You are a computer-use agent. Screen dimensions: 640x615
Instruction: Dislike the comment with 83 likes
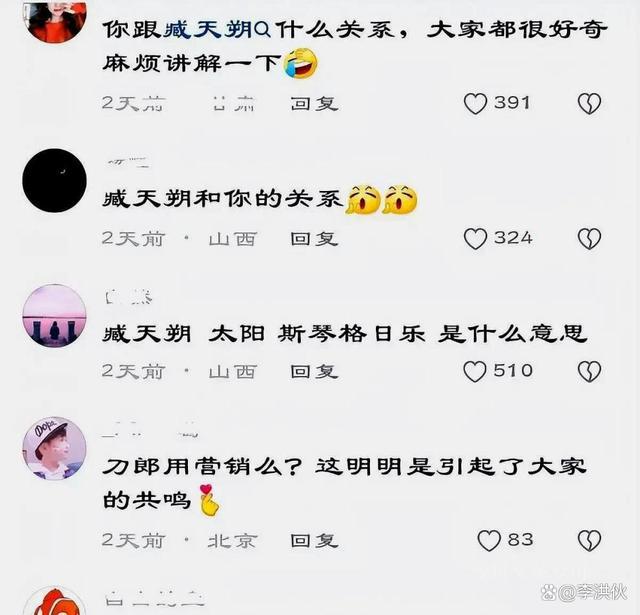pos(590,541)
